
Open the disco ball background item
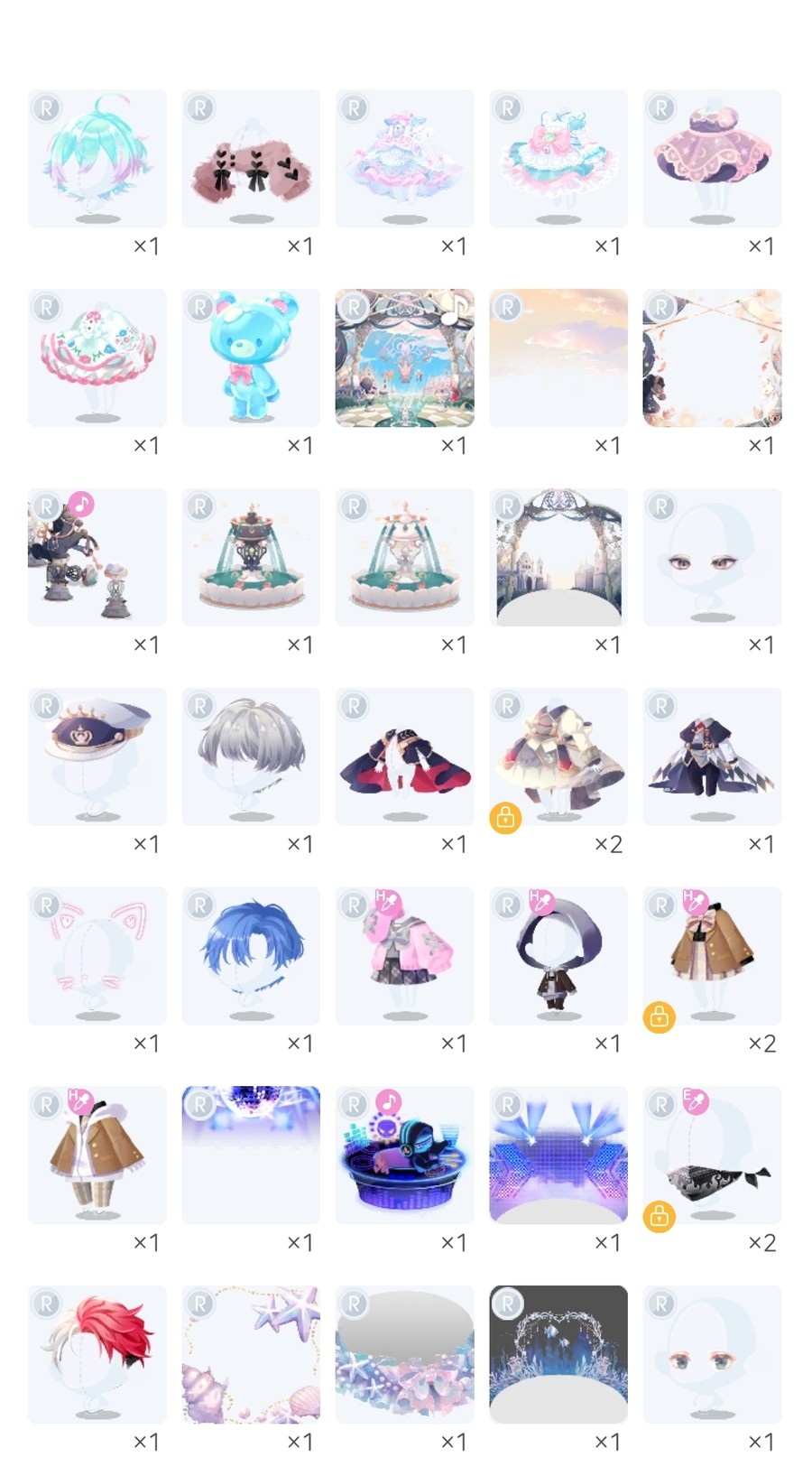251,1155
